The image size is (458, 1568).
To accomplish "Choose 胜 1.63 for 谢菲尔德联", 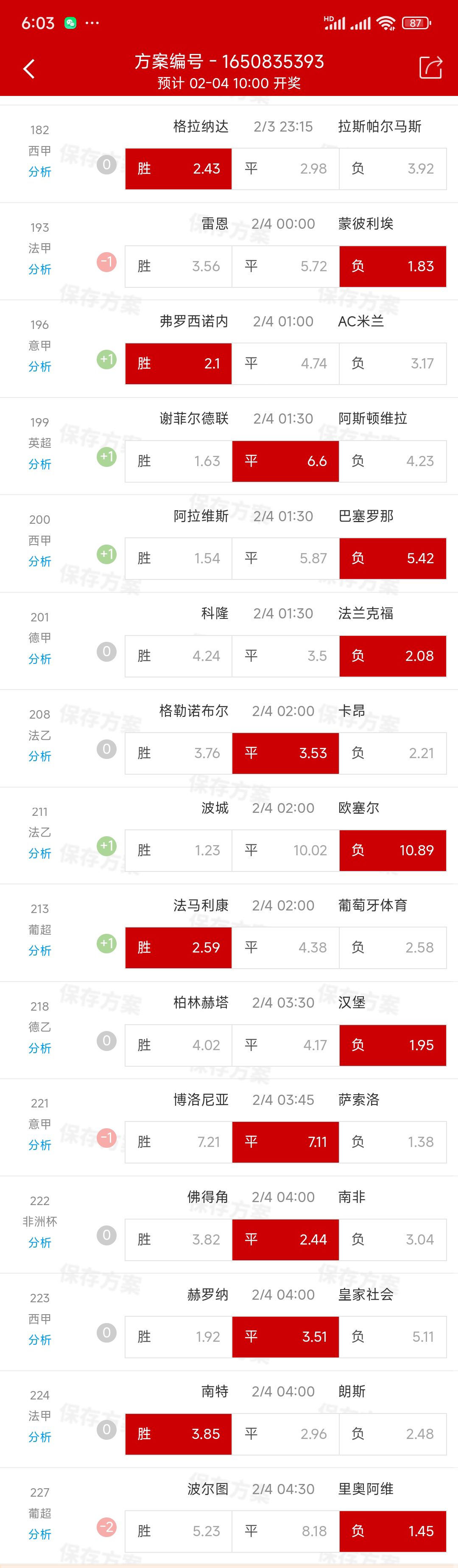I will click(178, 461).
